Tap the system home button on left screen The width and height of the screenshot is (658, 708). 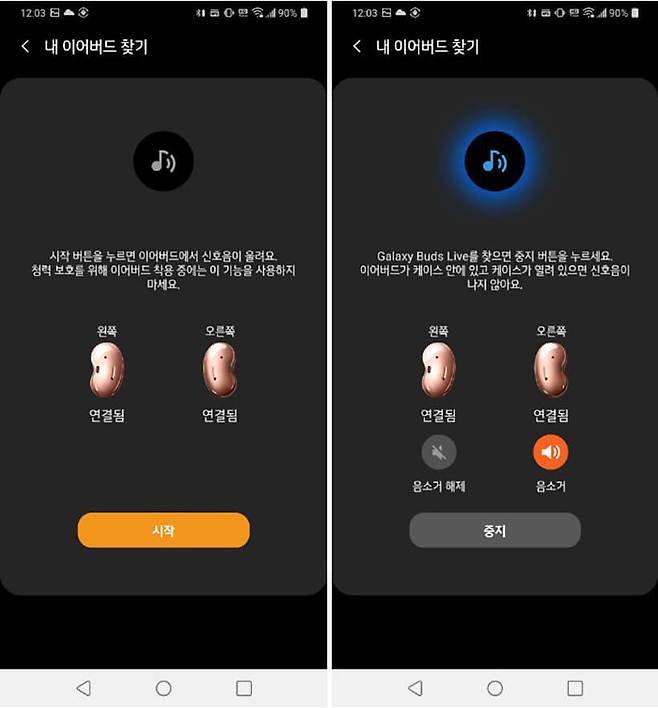[163, 688]
